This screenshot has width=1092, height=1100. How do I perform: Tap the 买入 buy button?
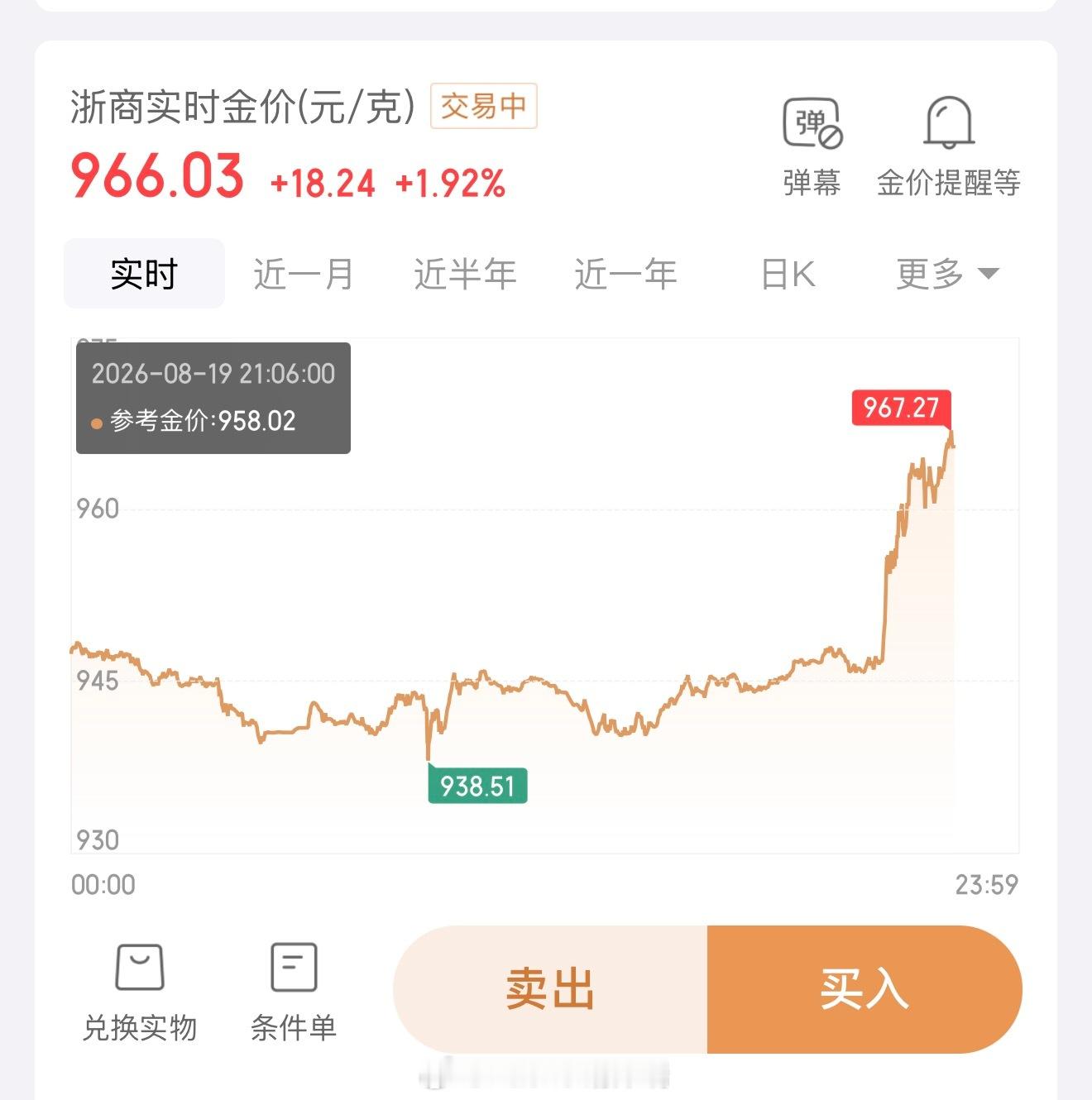point(864,989)
